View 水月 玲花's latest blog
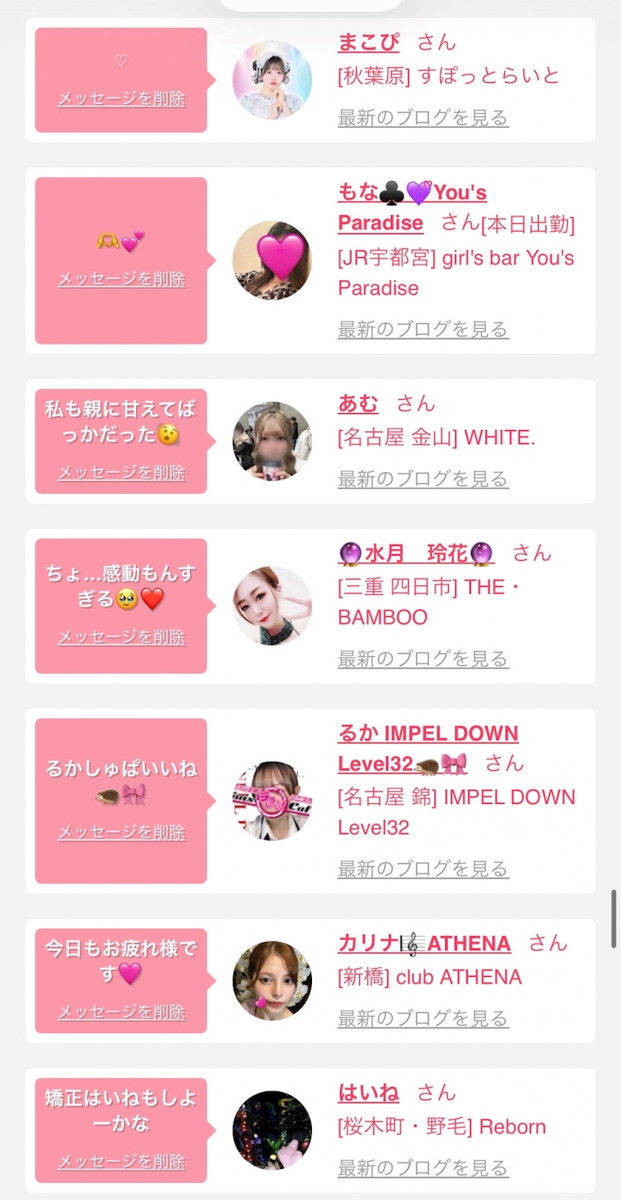 (423, 659)
